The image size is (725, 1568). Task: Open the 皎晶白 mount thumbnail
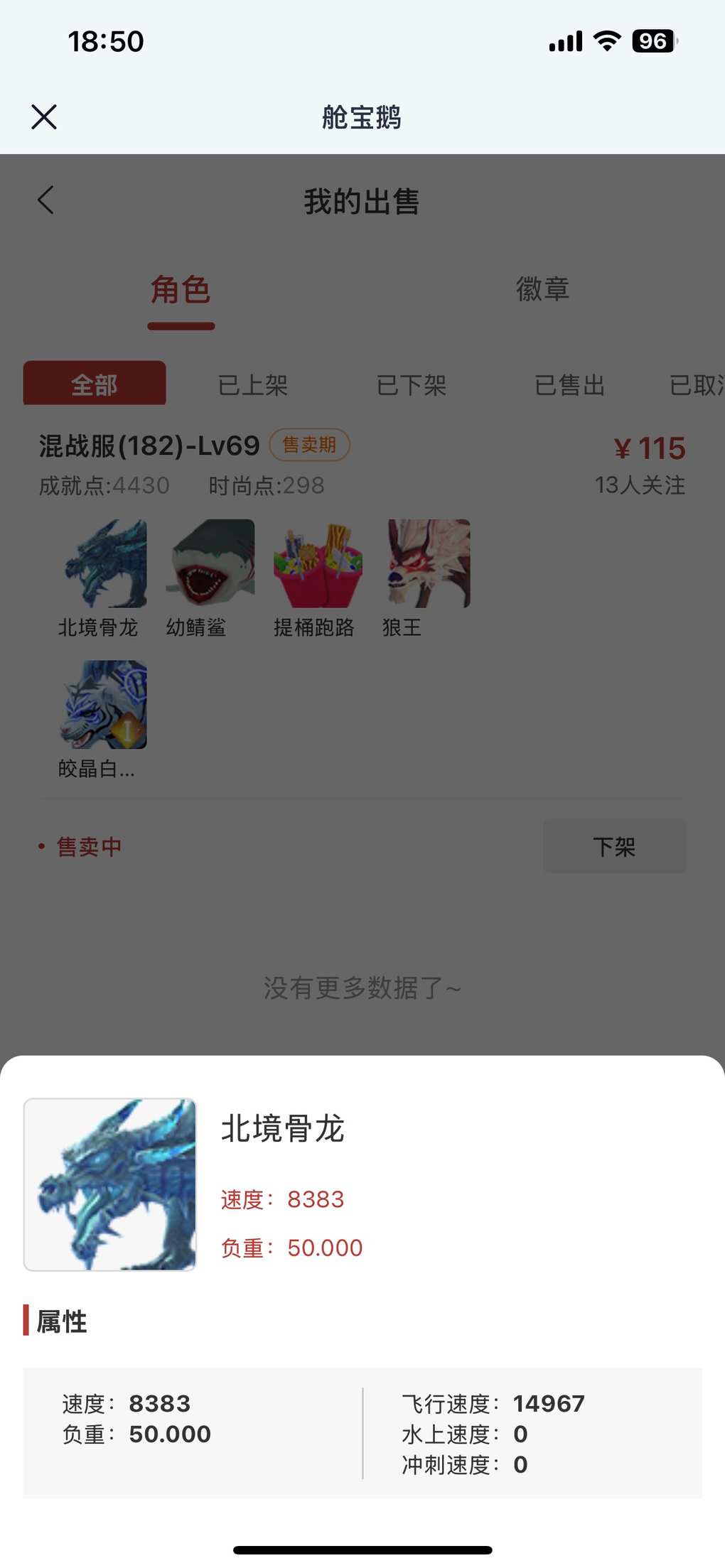(104, 705)
